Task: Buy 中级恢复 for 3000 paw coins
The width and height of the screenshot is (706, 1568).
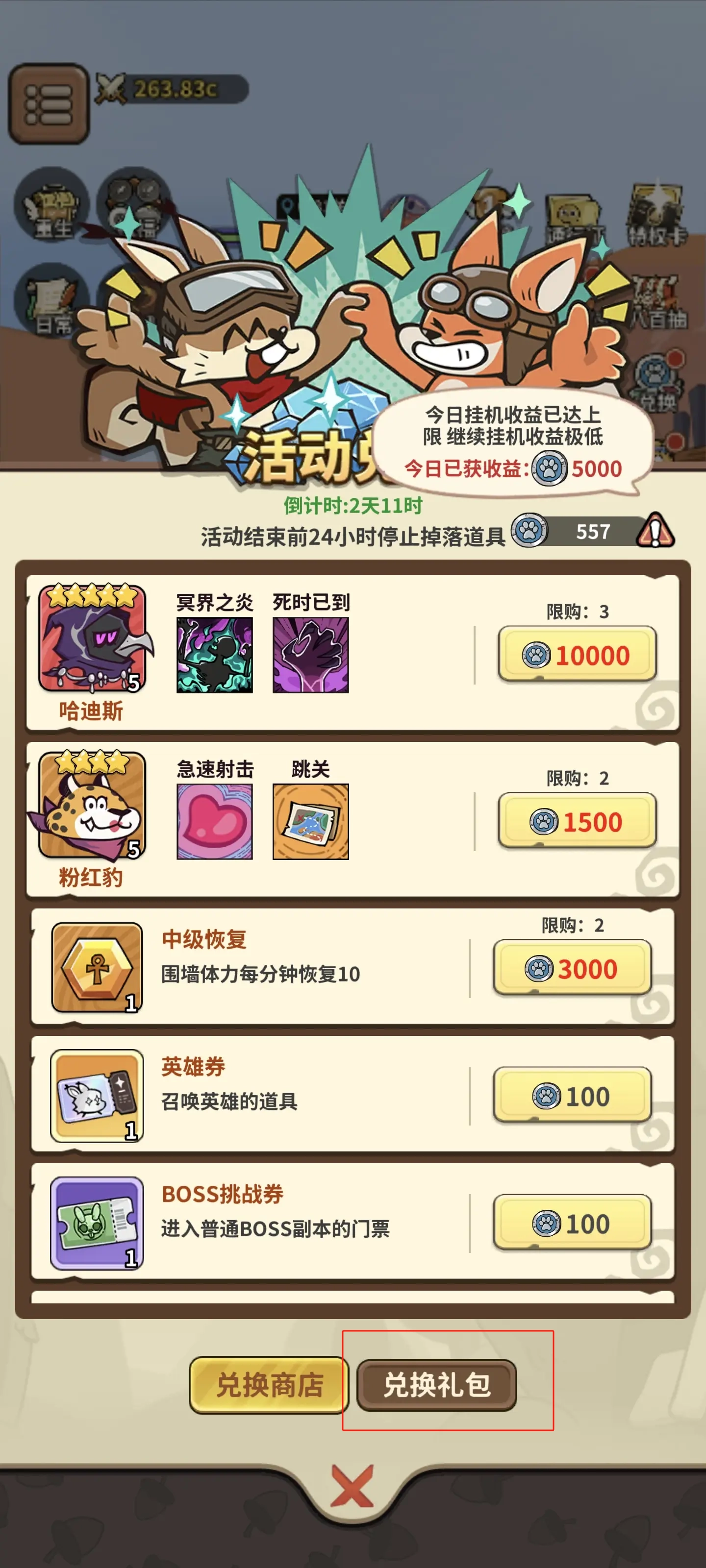Action: tap(572, 968)
